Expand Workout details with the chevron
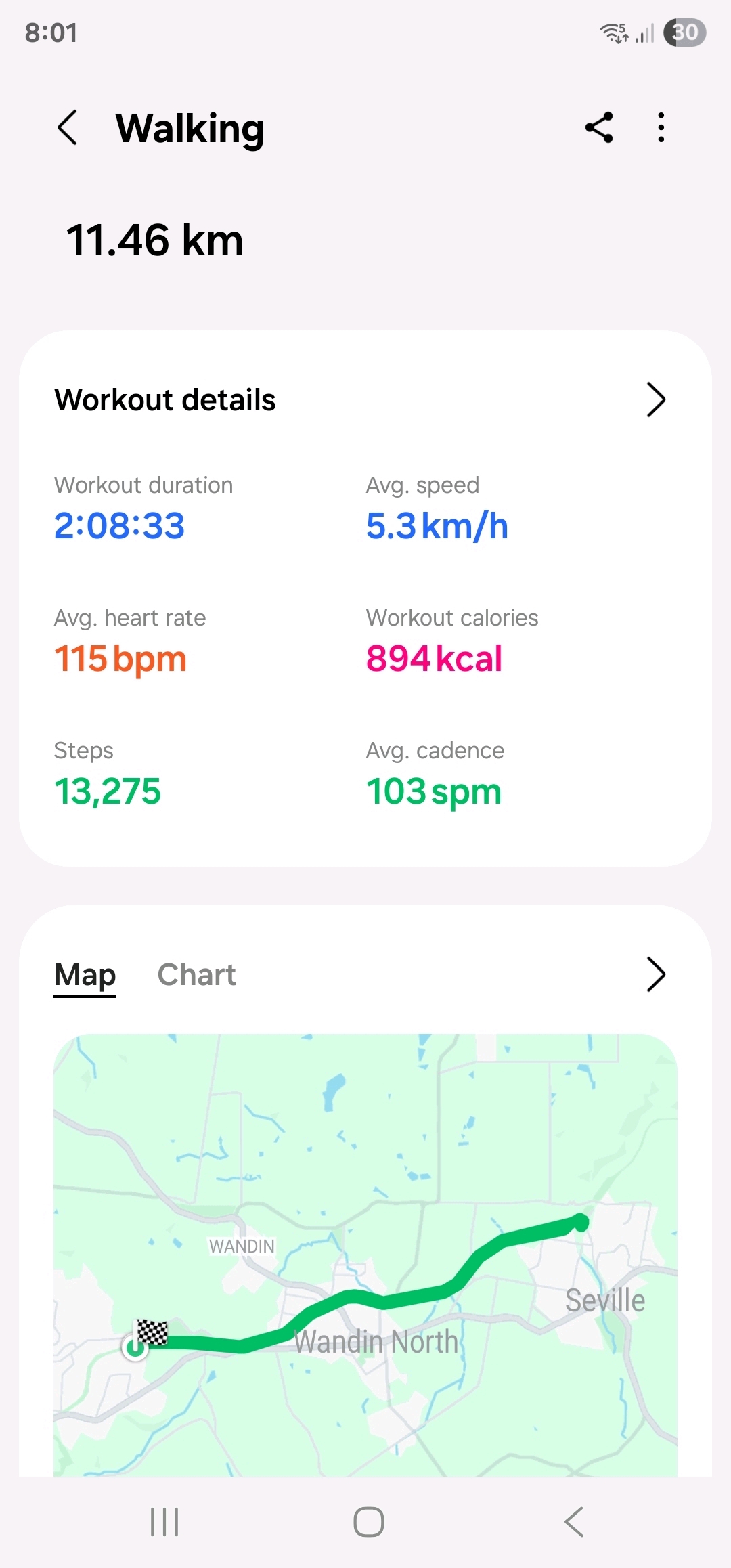The width and height of the screenshot is (731, 1568). tap(655, 399)
